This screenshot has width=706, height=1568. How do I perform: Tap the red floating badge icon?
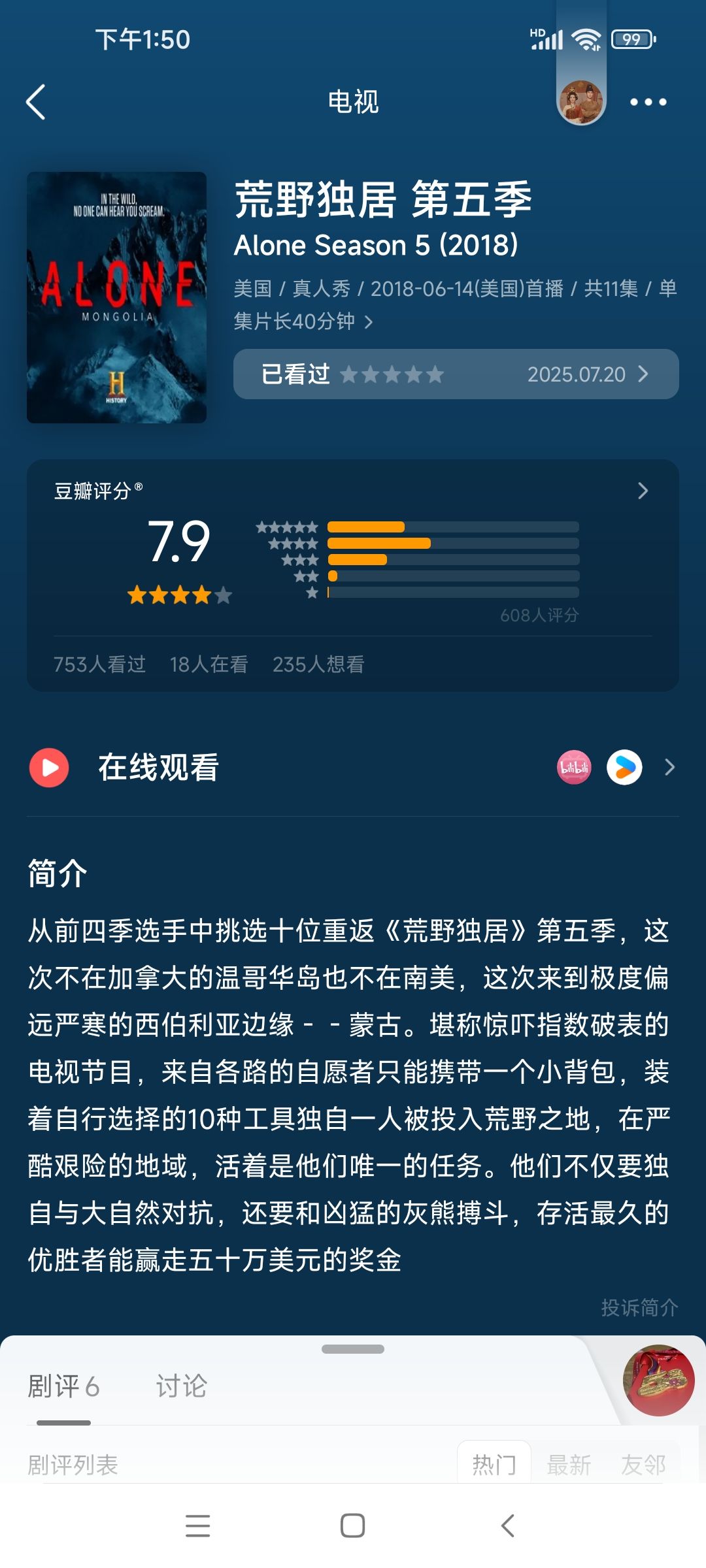click(x=659, y=1380)
